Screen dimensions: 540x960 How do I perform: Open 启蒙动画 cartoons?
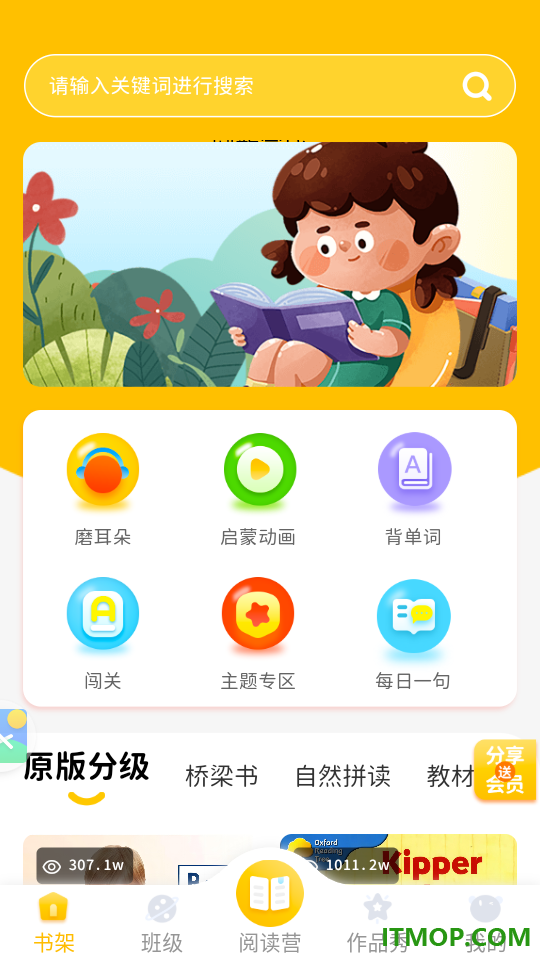point(259,490)
